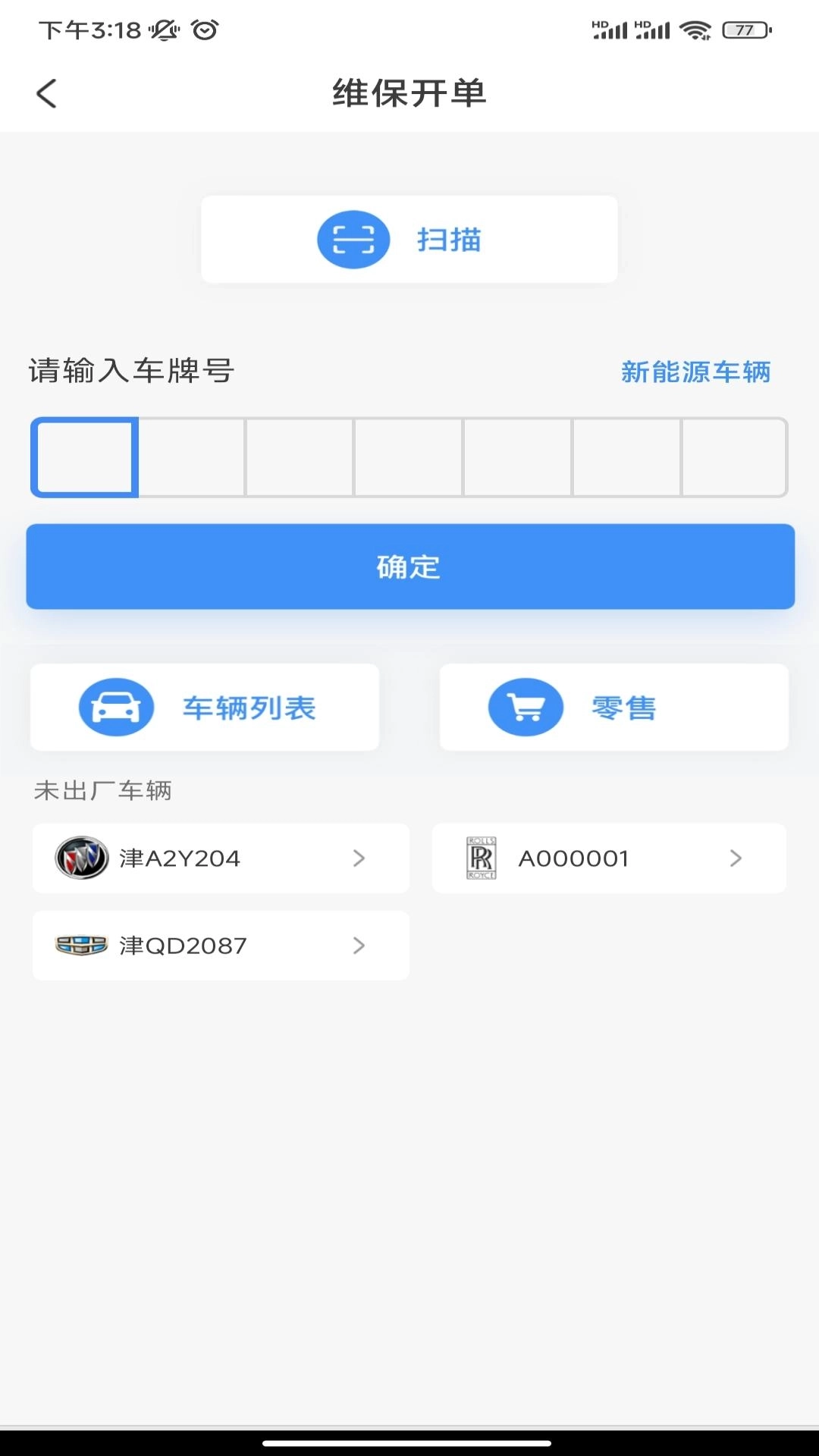Expand the 津QD2087 vehicle entry
The height and width of the screenshot is (1456, 819).
point(359,946)
